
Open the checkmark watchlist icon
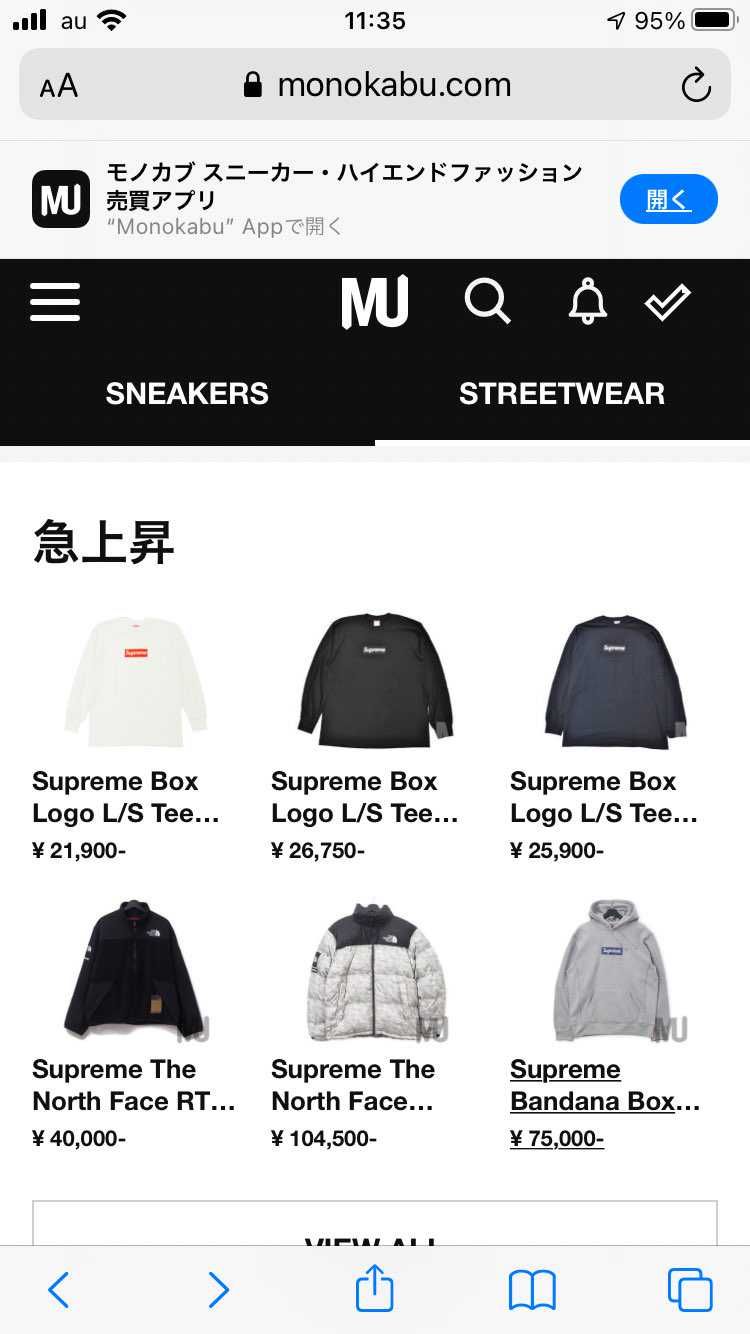coord(668,301)
